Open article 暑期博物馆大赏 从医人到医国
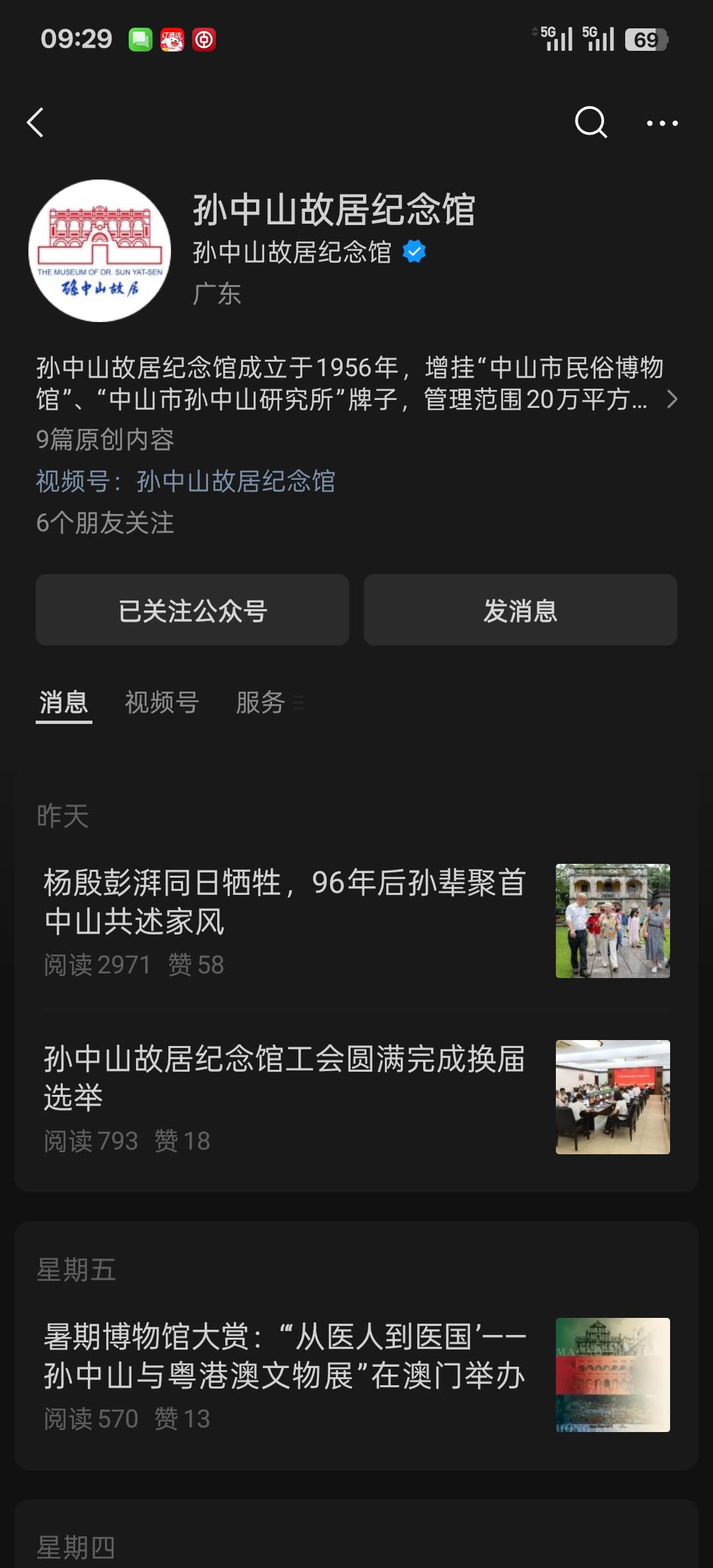 (284, 1355)
